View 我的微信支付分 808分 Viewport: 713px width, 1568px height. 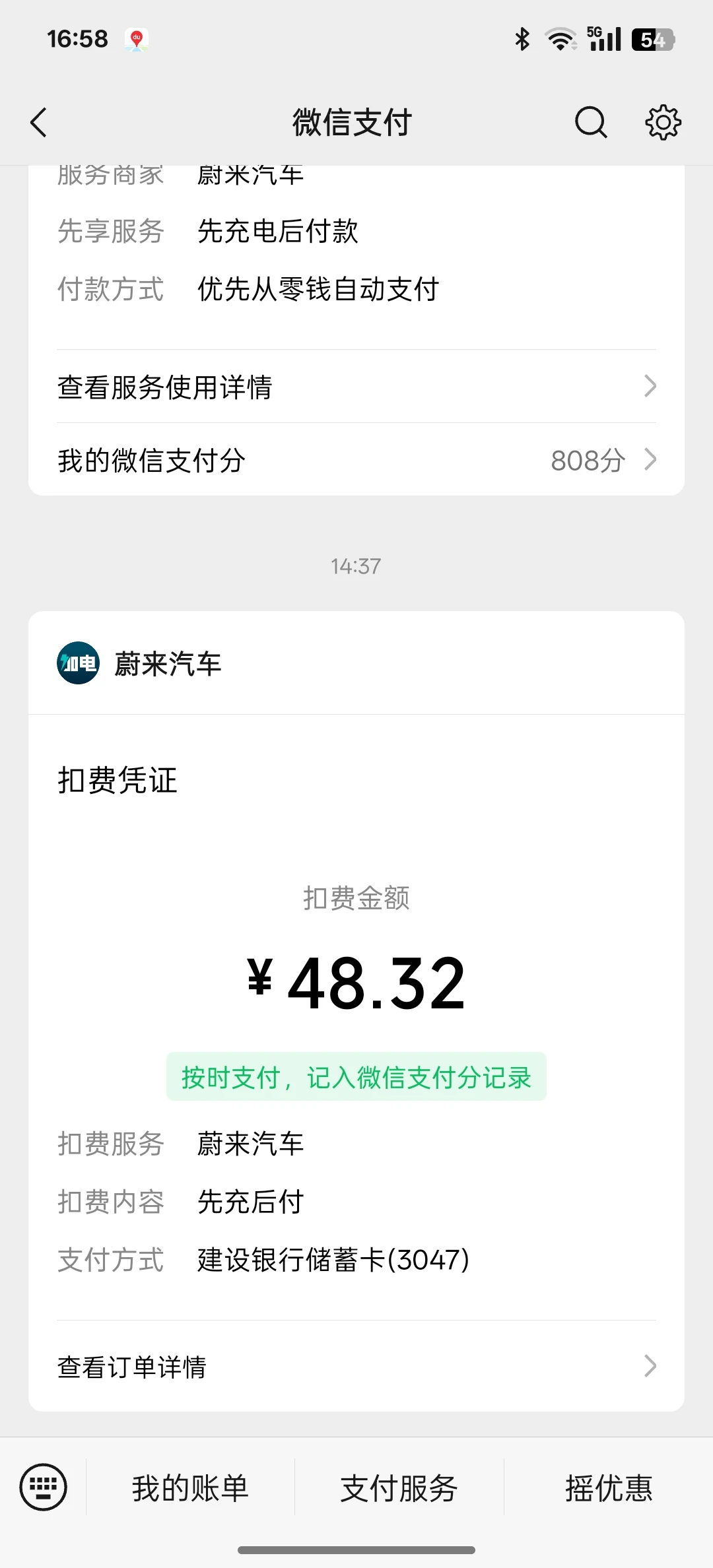(x=356, y=460)
